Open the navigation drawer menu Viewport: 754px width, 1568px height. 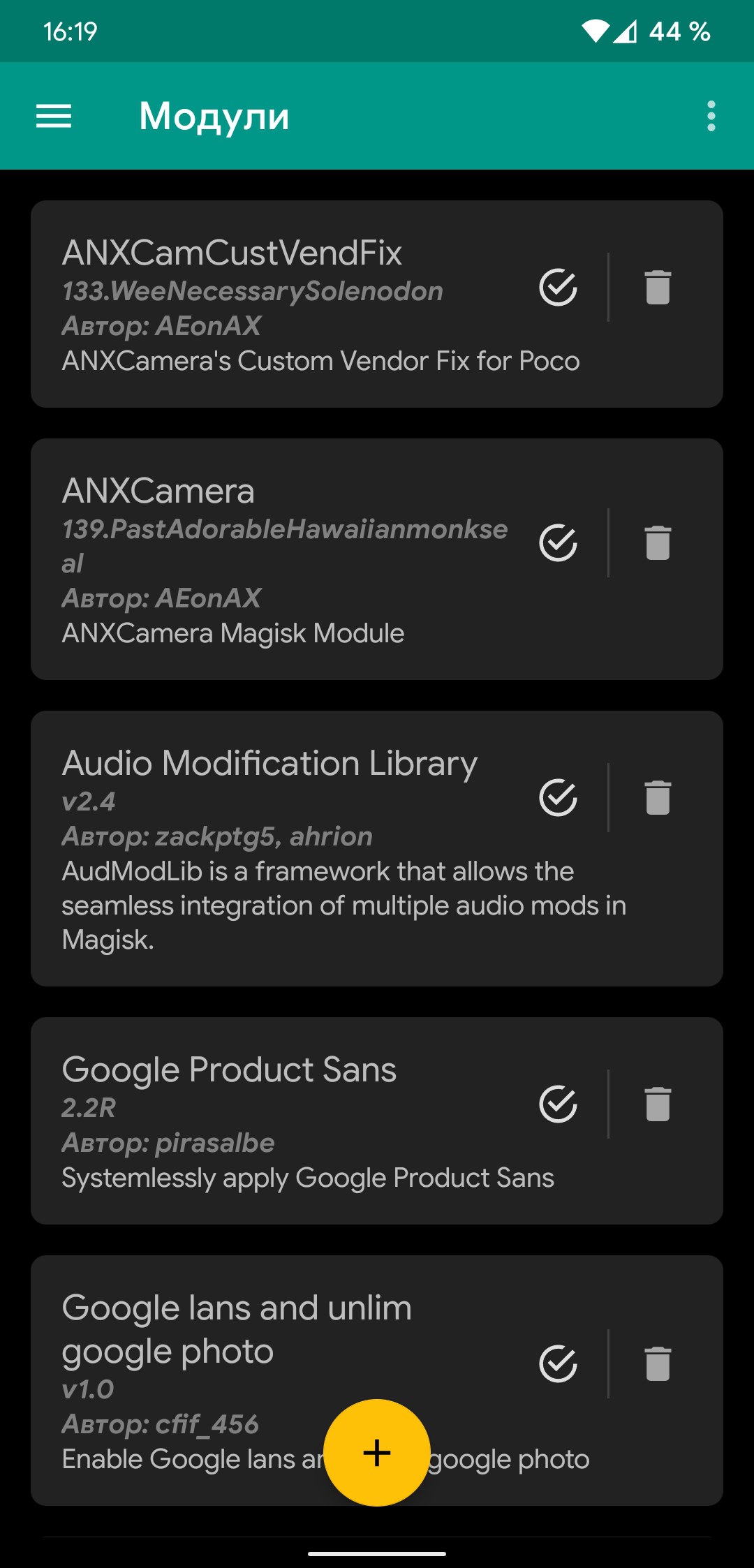point(54,116)
